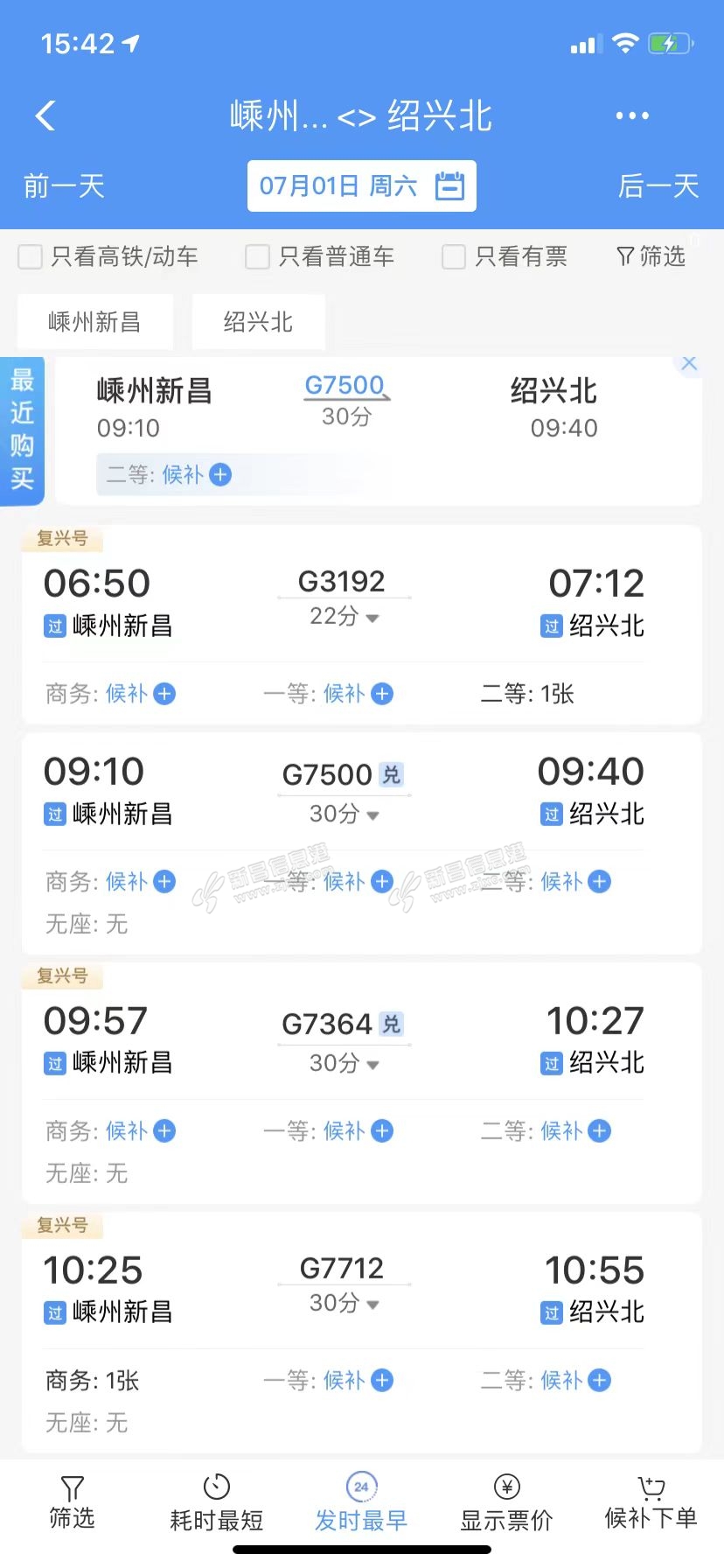
Task: Open the three-dot overflow menu
Action: click(x=631, y=115)
